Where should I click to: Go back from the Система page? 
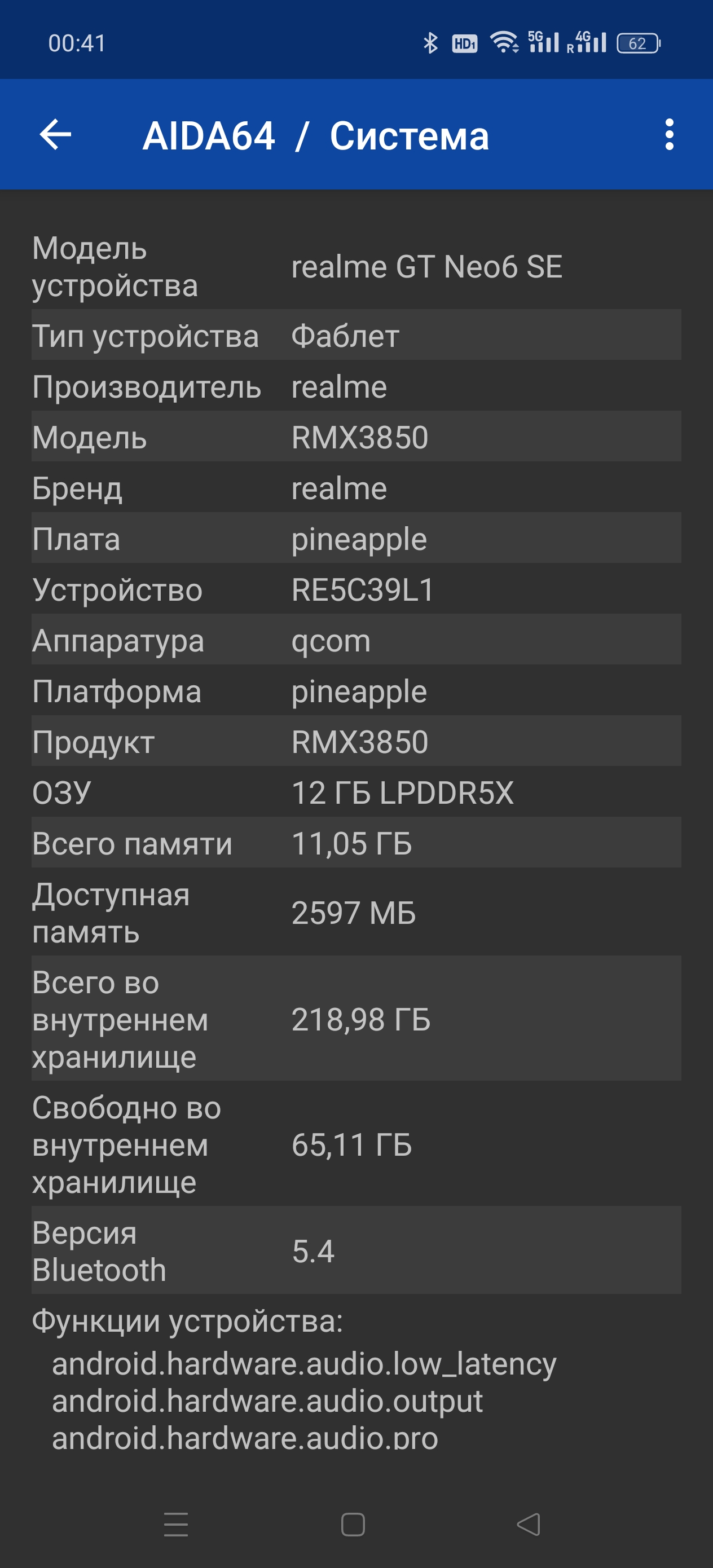click(55, 135)
